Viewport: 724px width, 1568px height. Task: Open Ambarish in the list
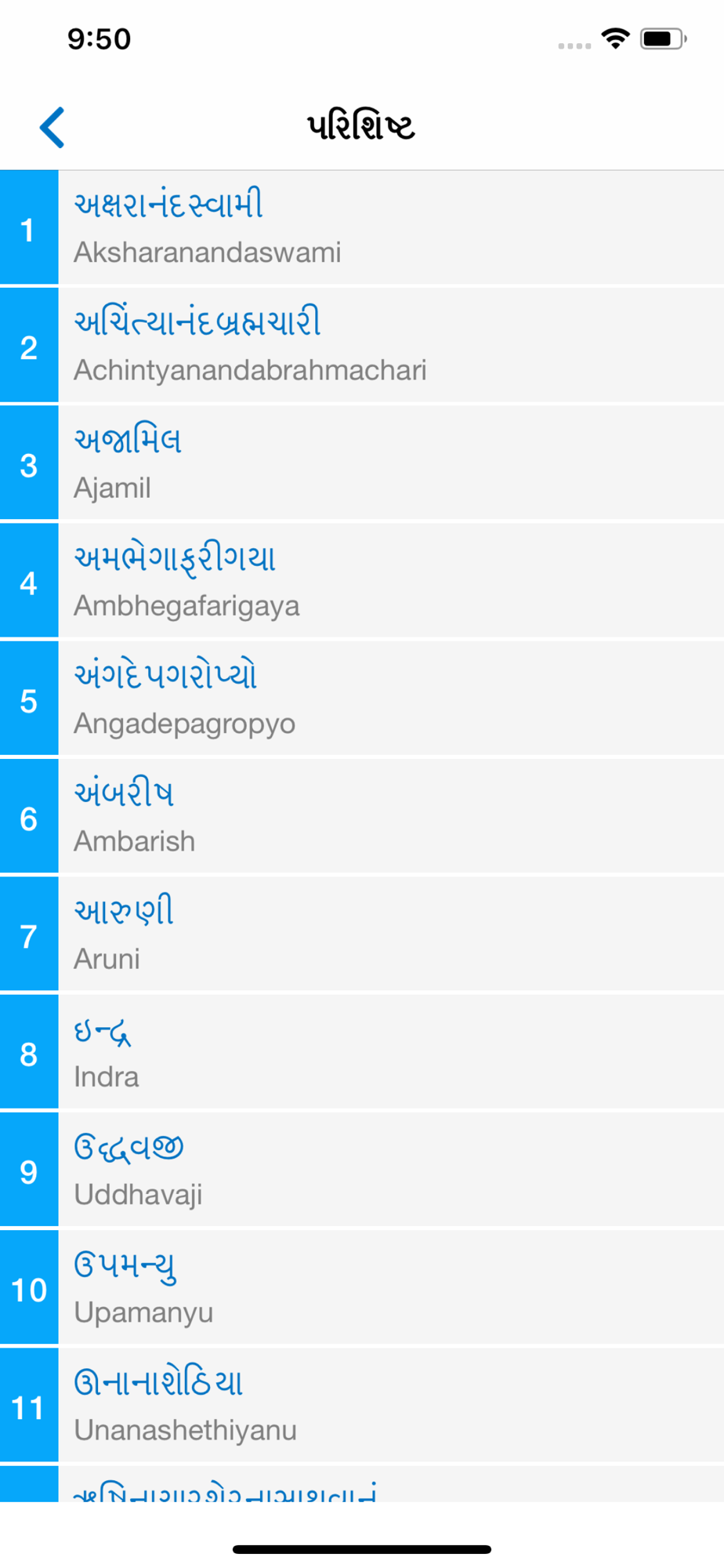click(x=360, y=816)
